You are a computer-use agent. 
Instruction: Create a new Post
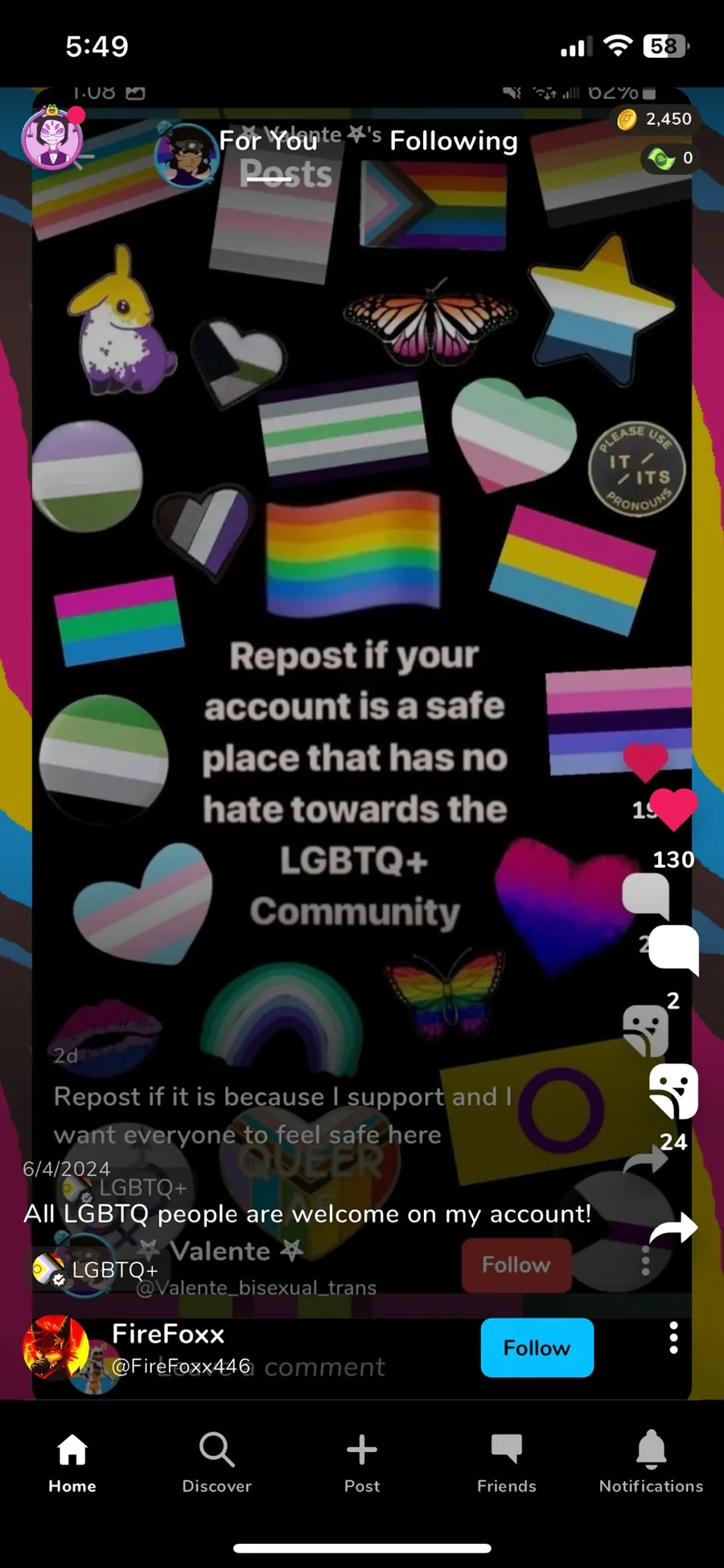pos(362,1463)
